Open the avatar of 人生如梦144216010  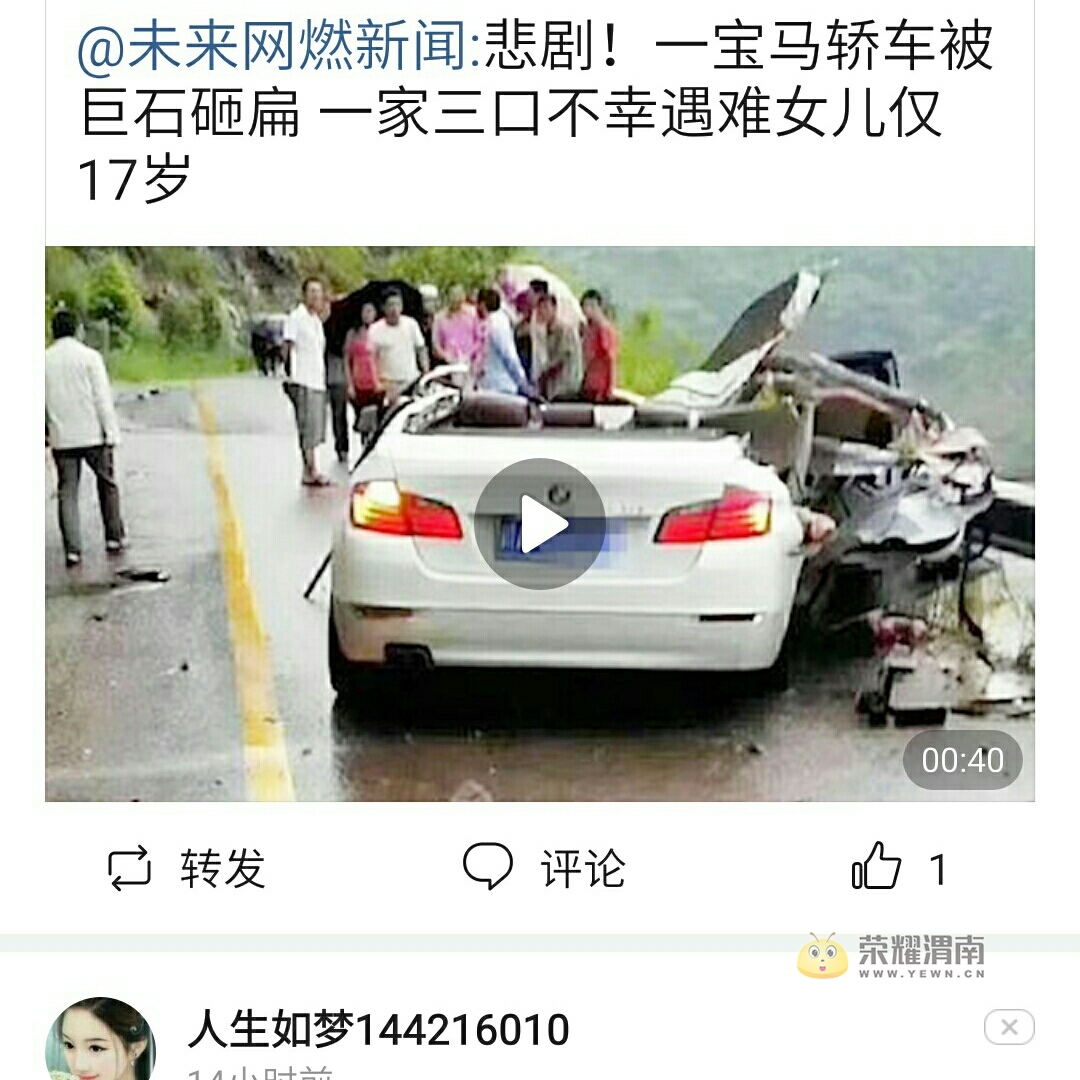coord(100,1040)
